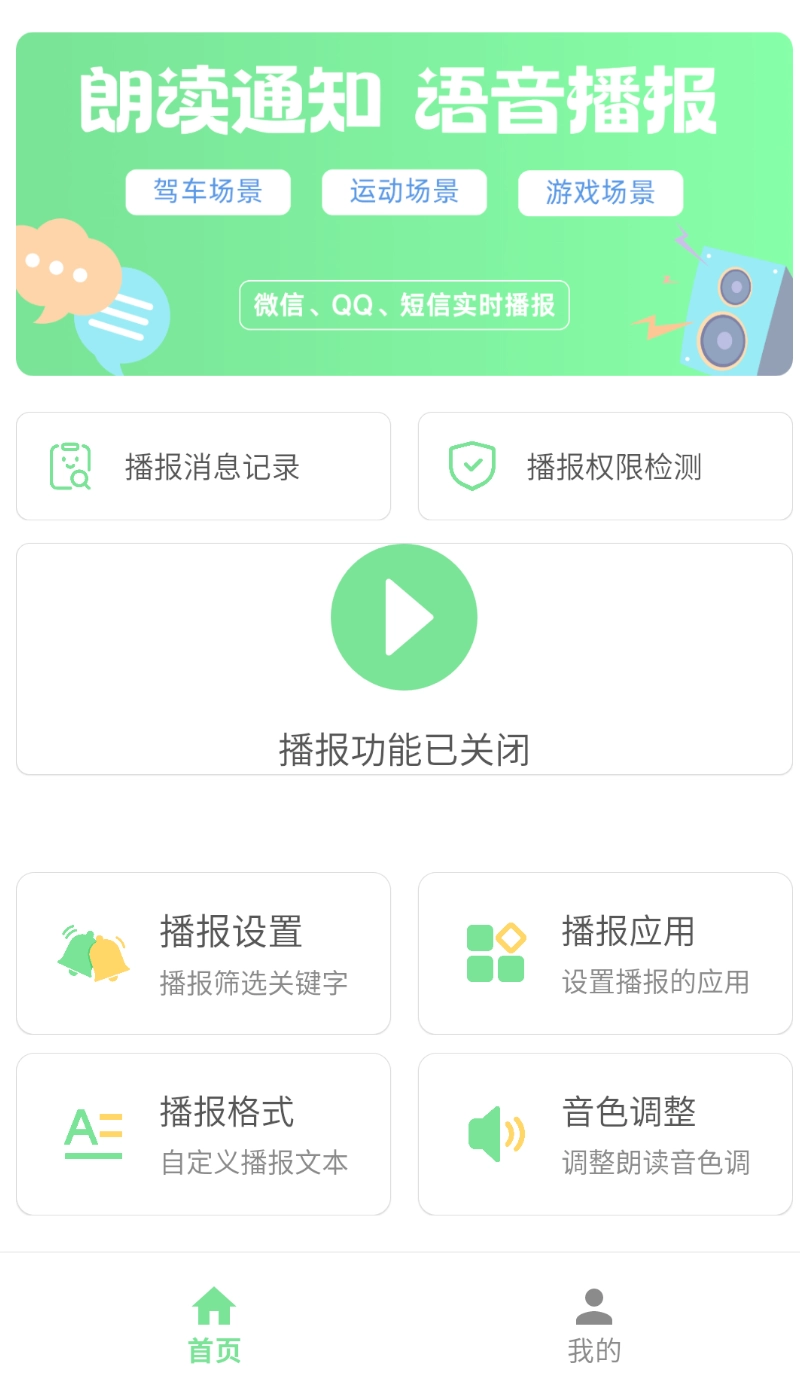Viewport: 800px width, 1381px height.
Task: Open 音色调整 voice tone adjustment
Action: coord(605,1134)
